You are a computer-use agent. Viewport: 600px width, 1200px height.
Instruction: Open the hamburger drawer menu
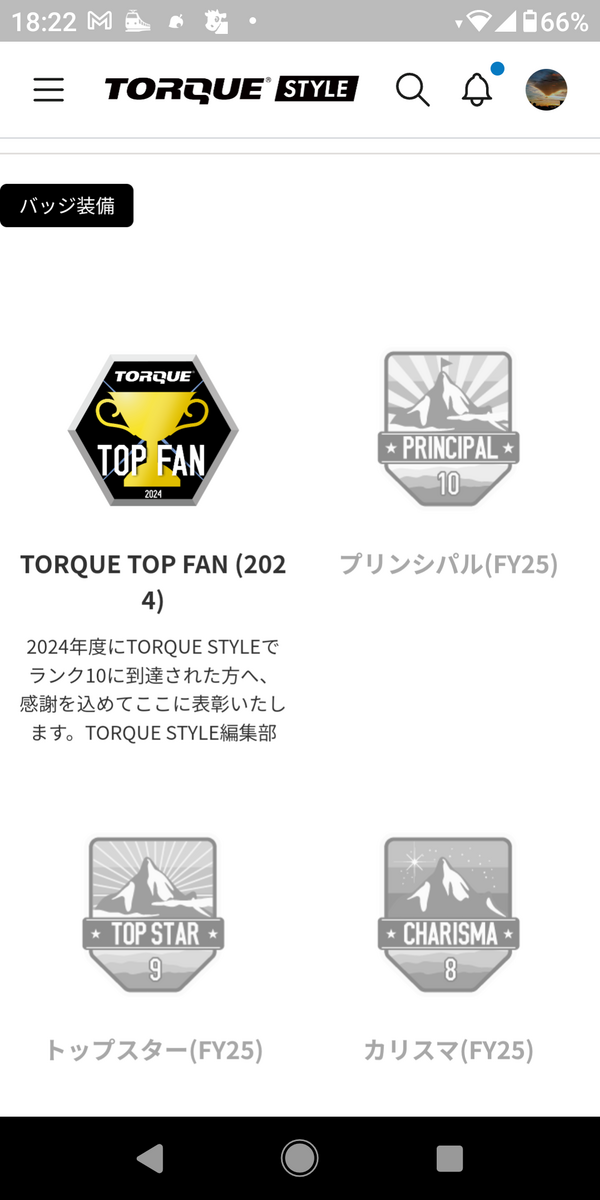[x=48, y=90]
